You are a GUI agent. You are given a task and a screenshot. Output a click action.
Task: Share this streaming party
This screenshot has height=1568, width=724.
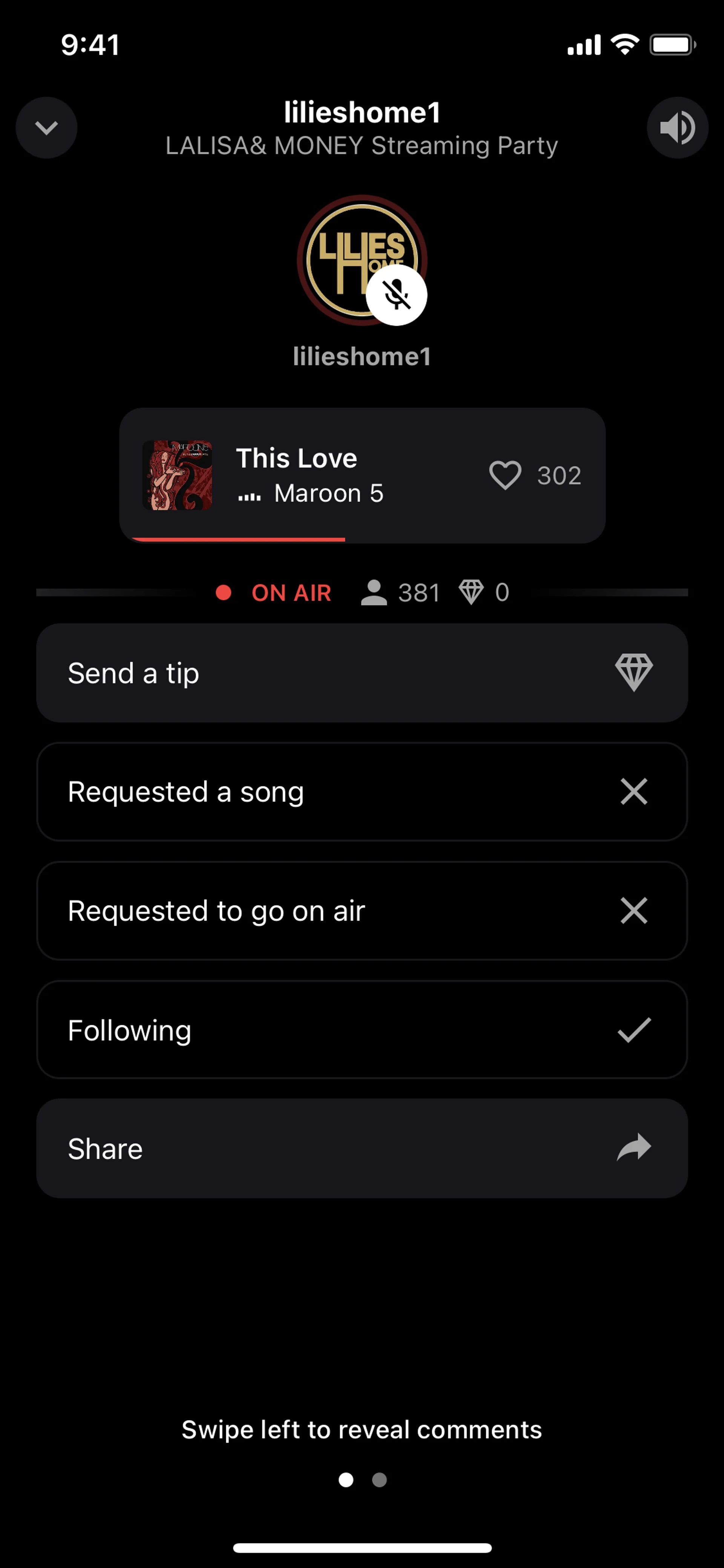(x=362, y=1149)
